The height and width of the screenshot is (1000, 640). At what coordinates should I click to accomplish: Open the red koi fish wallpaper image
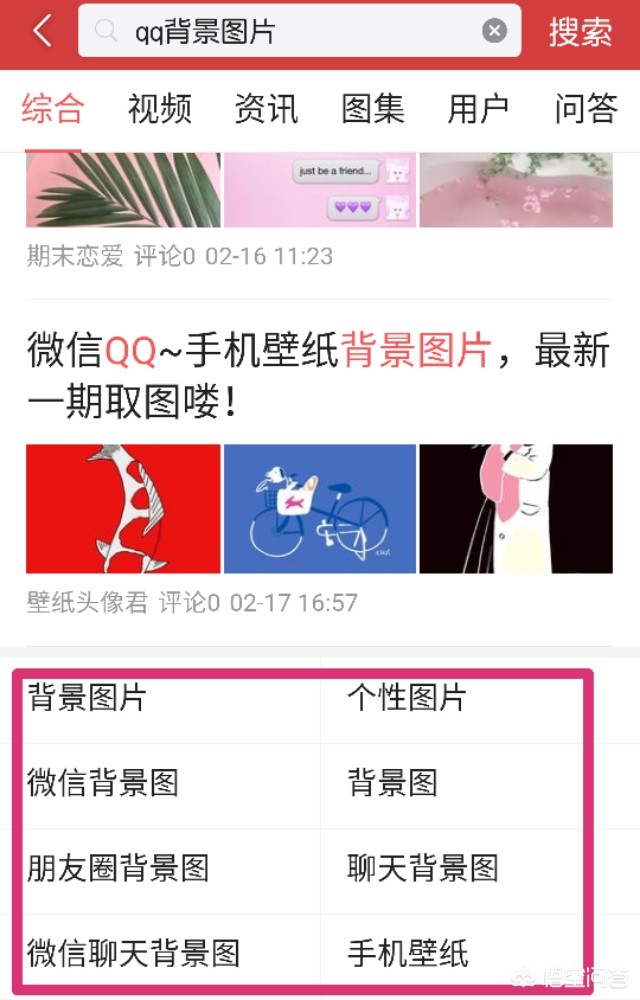[x=123, y=508]
